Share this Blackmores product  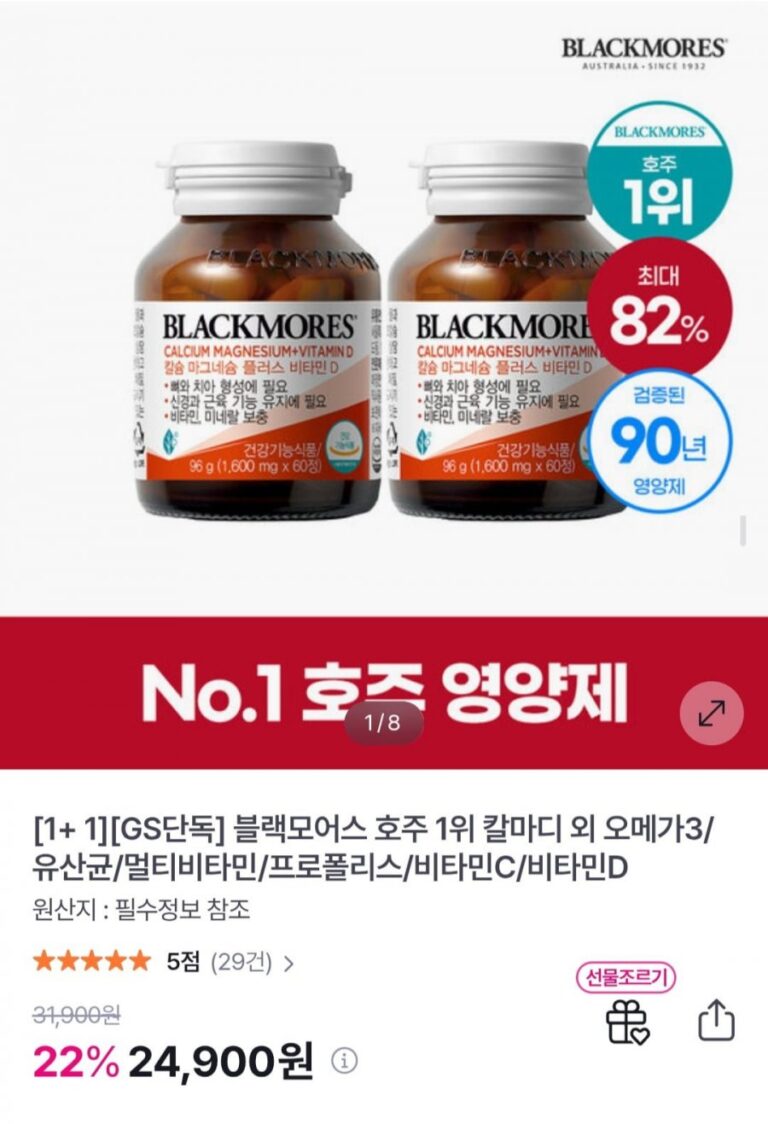click(716, 1021)
